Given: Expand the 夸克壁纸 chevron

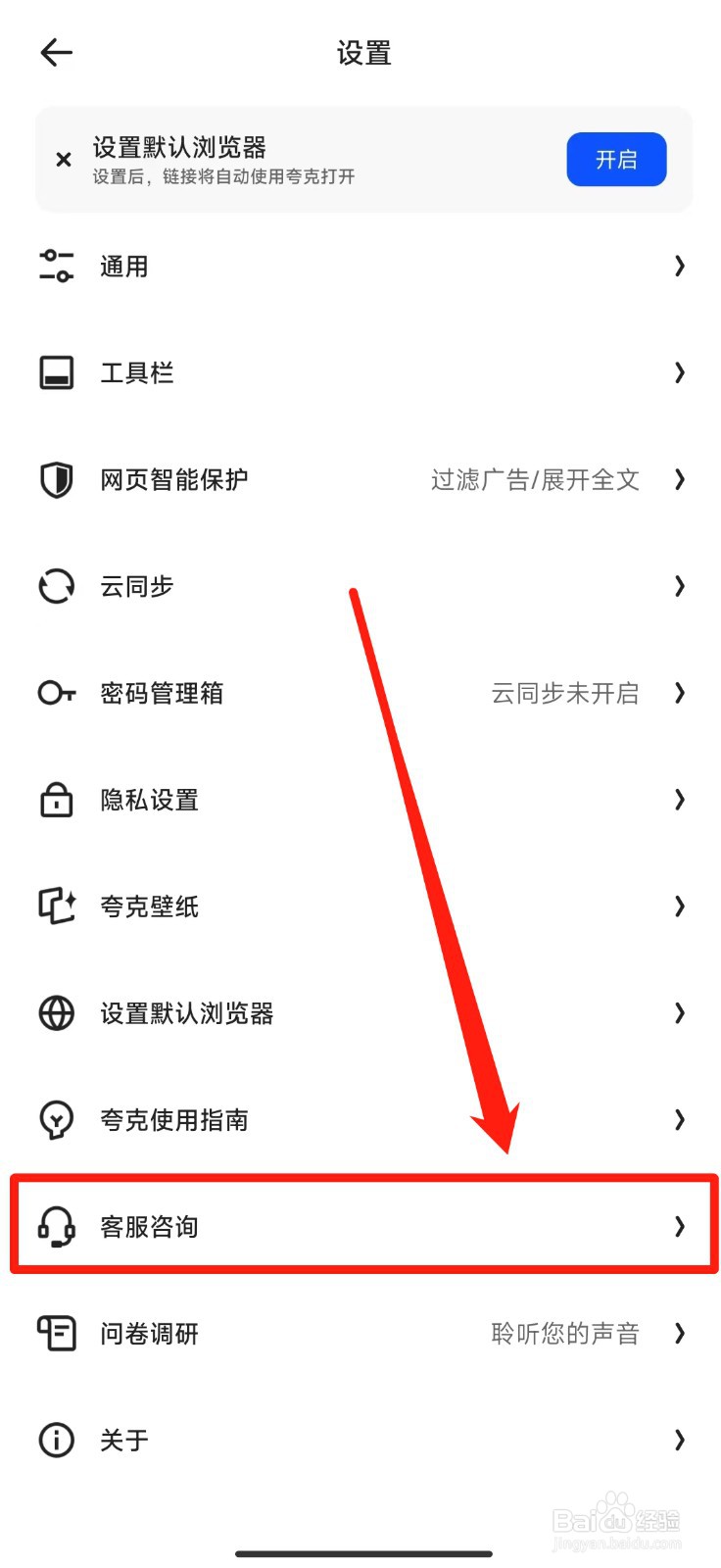Looking at the screenshot, I should point(680,906).
